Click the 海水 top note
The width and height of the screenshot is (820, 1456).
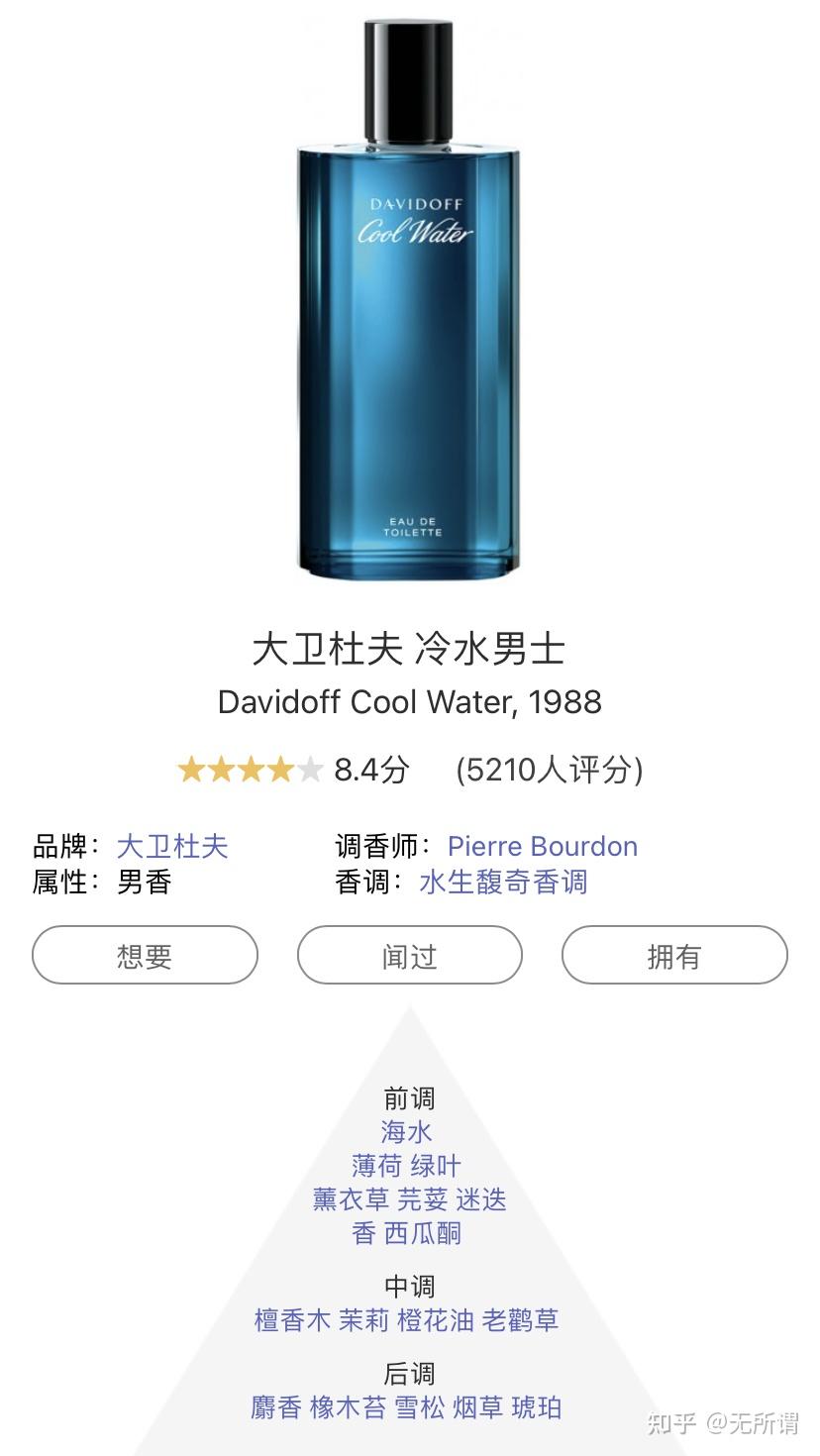[x=409, y=1132]
